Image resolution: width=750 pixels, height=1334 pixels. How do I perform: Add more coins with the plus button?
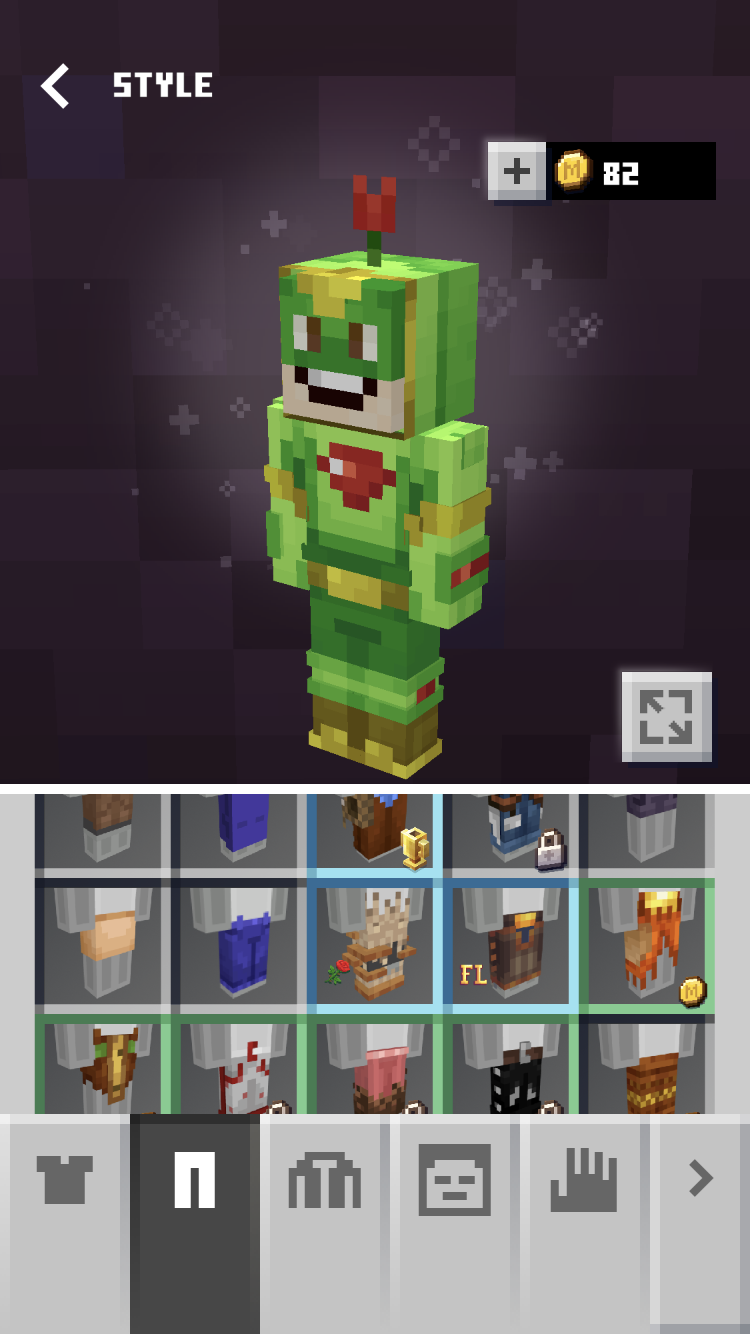[516, 171]
